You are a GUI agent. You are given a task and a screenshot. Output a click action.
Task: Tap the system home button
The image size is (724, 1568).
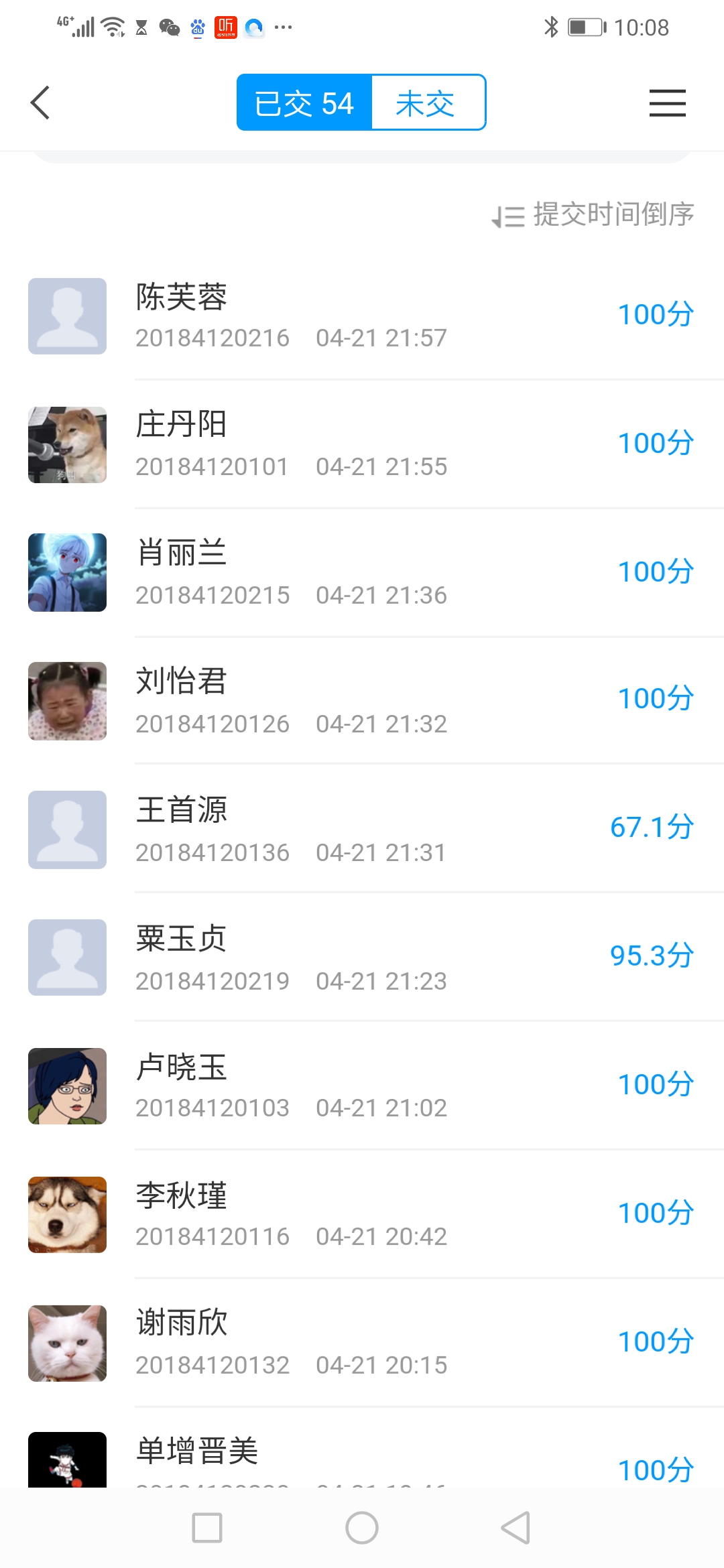pyautogui.click(x=362, y=1528)
